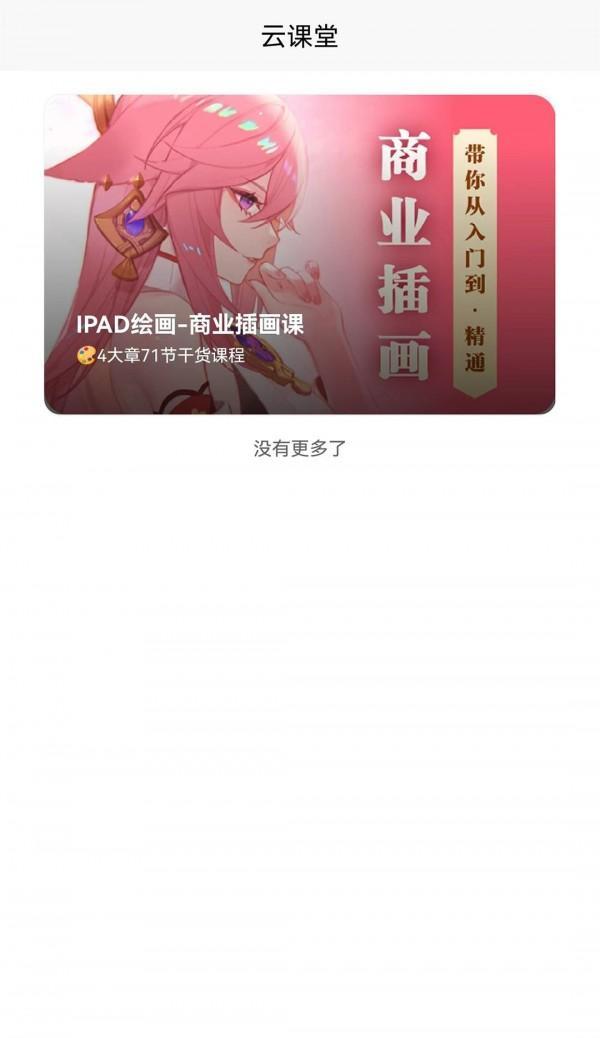Open the IPAD绘画-商业插画课 course card
The width and height of the screenshot is (600, 1038).
click(x=299, y=254)
